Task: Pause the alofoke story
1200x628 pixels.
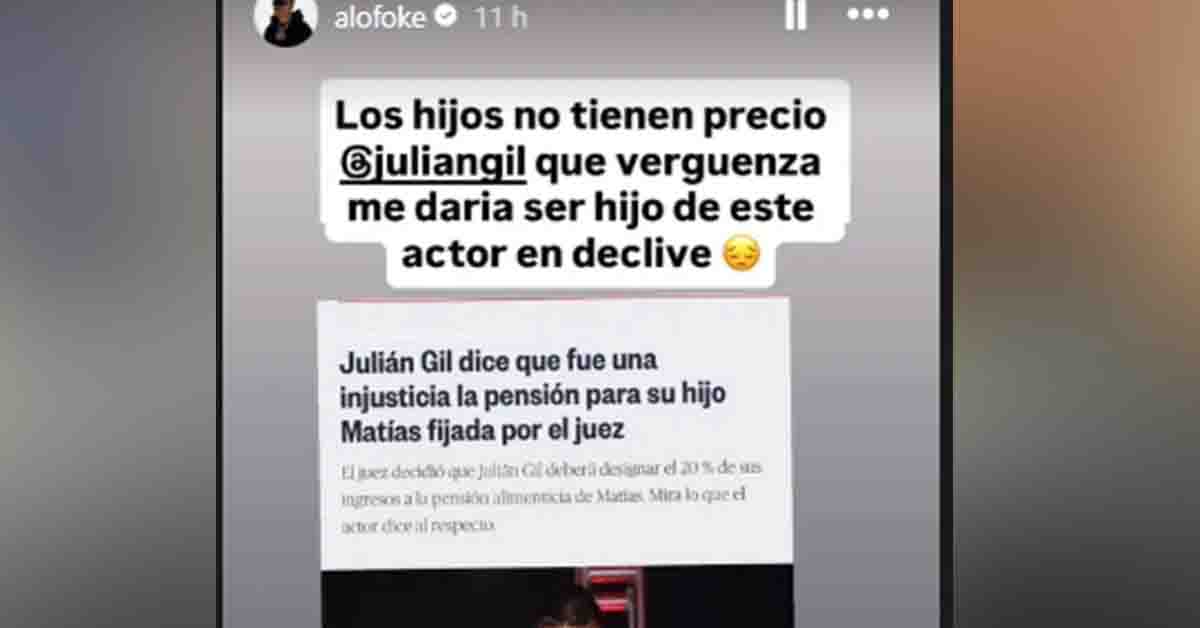Action: click(795, 15)
